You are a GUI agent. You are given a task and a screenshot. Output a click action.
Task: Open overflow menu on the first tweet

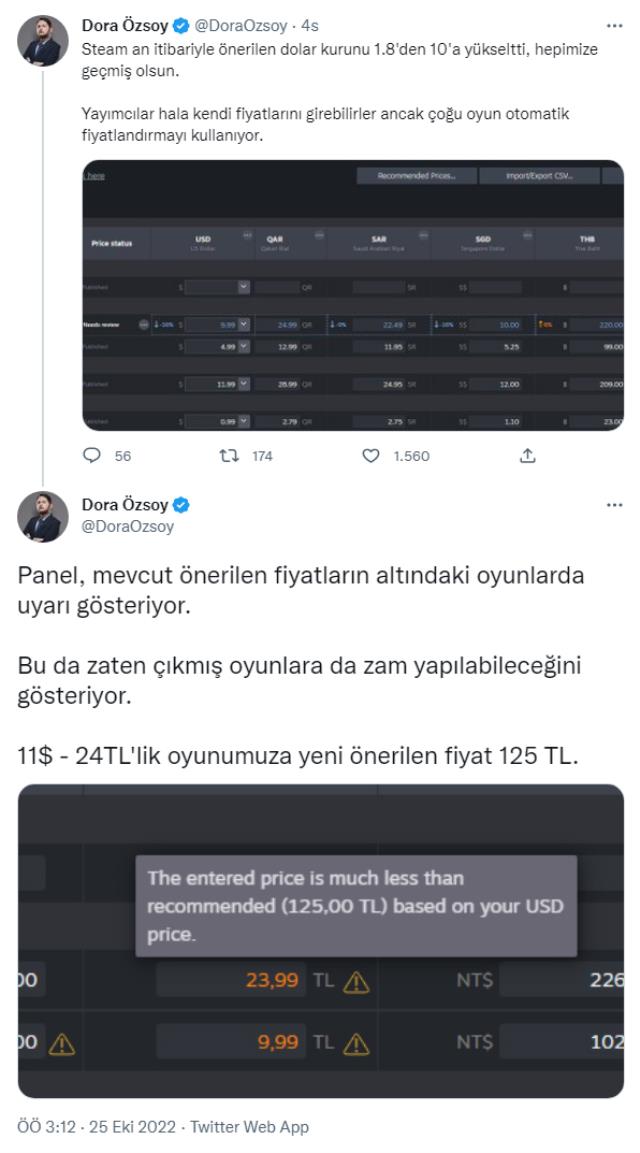click(x=613, y=25)
